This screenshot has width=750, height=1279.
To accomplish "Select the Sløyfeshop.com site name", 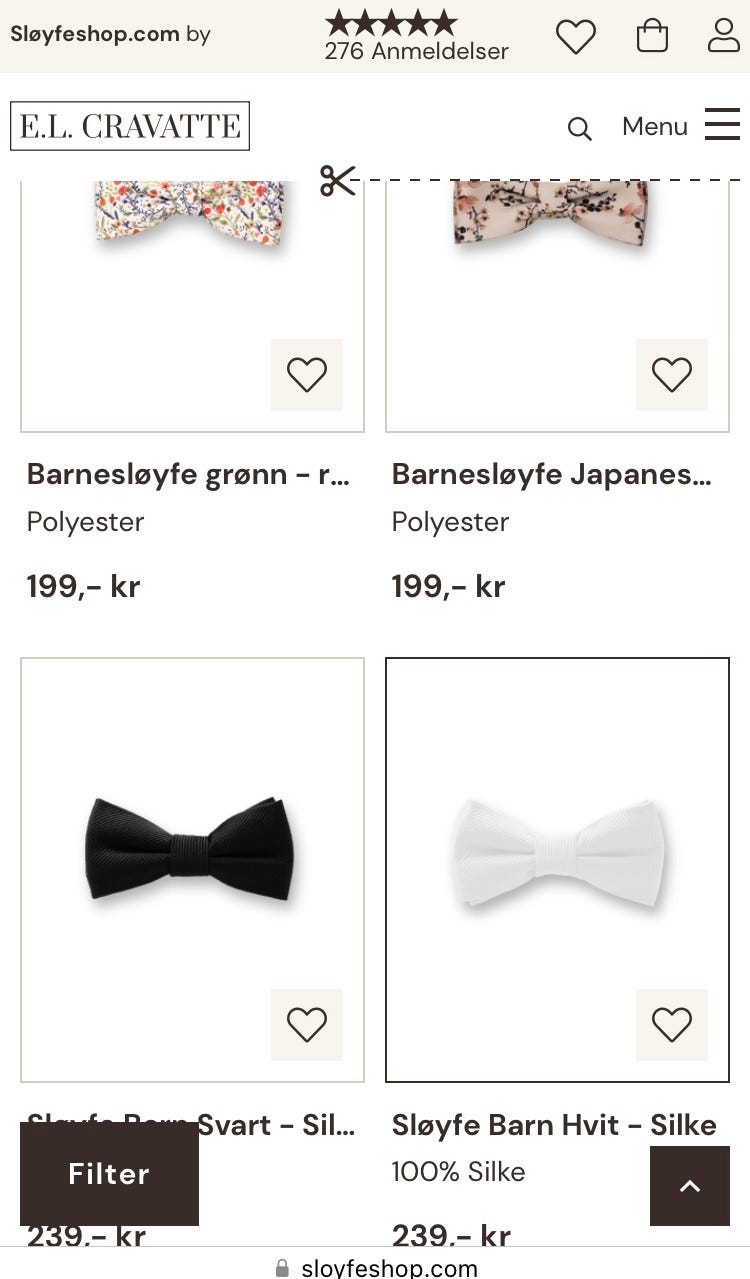I will (93, 33).
